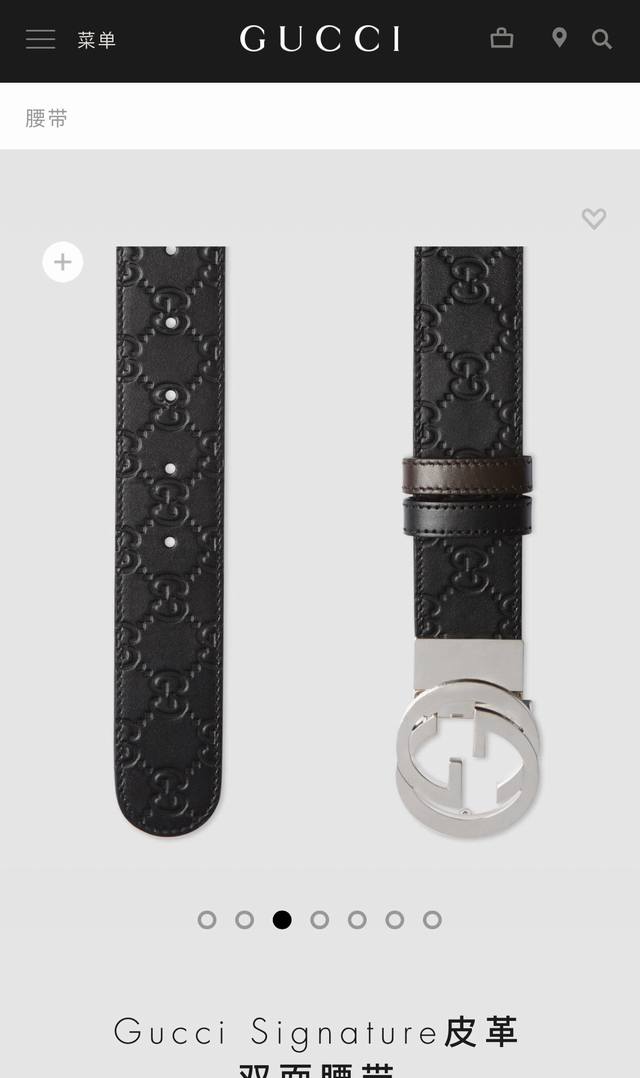The image size is (640, 1078).
Task: Open the search magnifier
Action: tap(602, 39)
